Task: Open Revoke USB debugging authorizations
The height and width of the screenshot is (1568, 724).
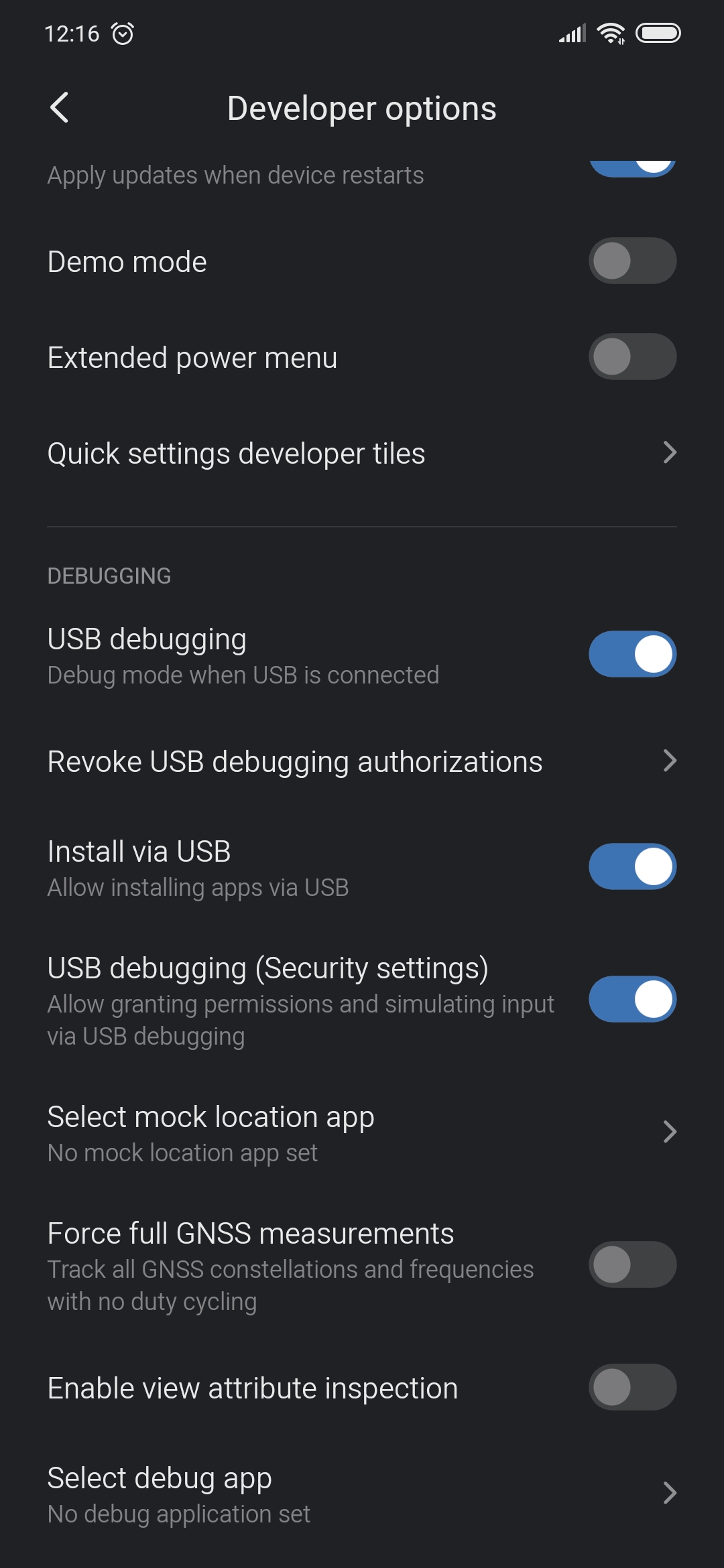Action: tap(362, 762)
